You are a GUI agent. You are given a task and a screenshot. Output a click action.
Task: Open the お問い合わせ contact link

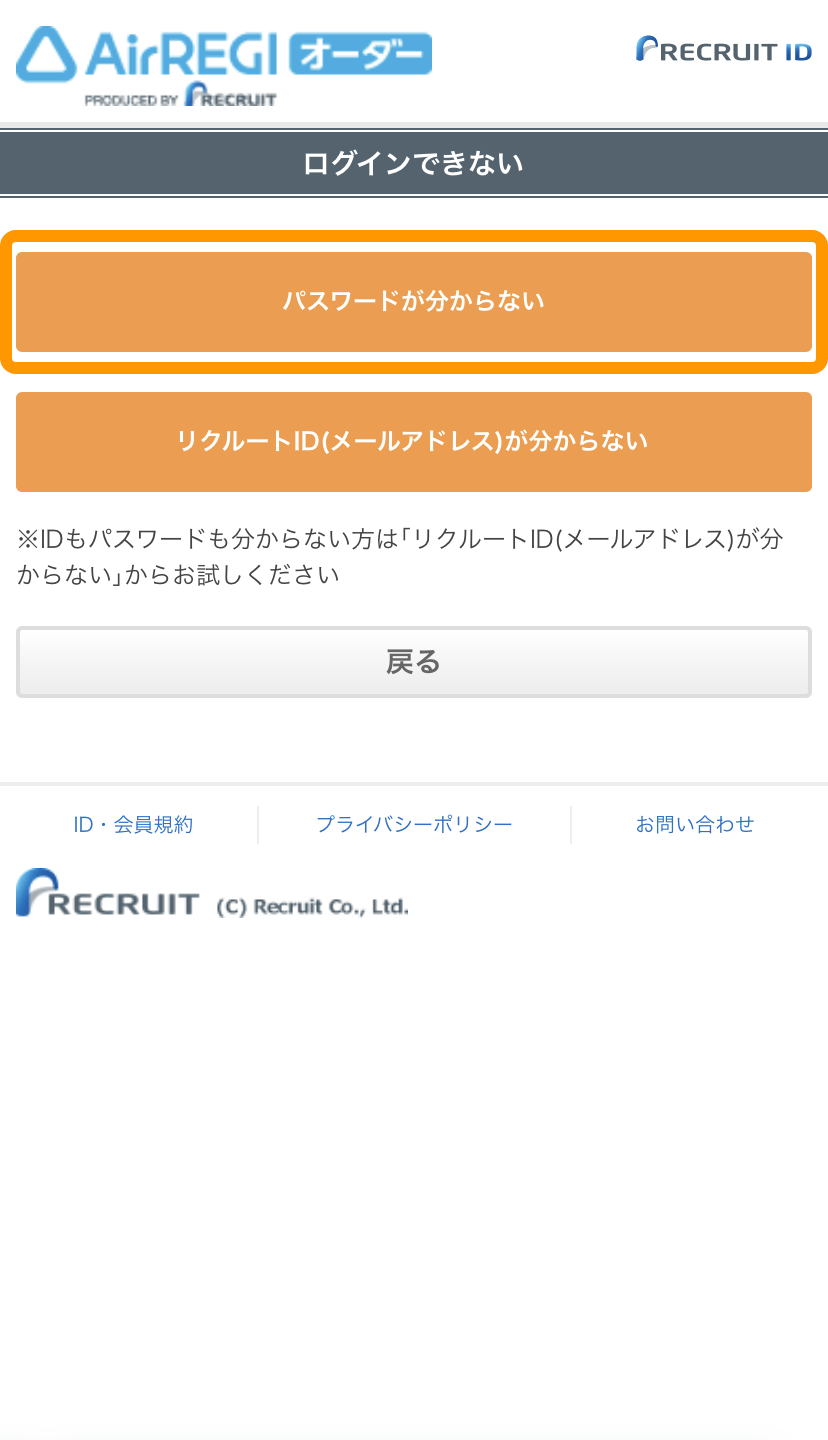pyautogui.click(x=696, y=824)
